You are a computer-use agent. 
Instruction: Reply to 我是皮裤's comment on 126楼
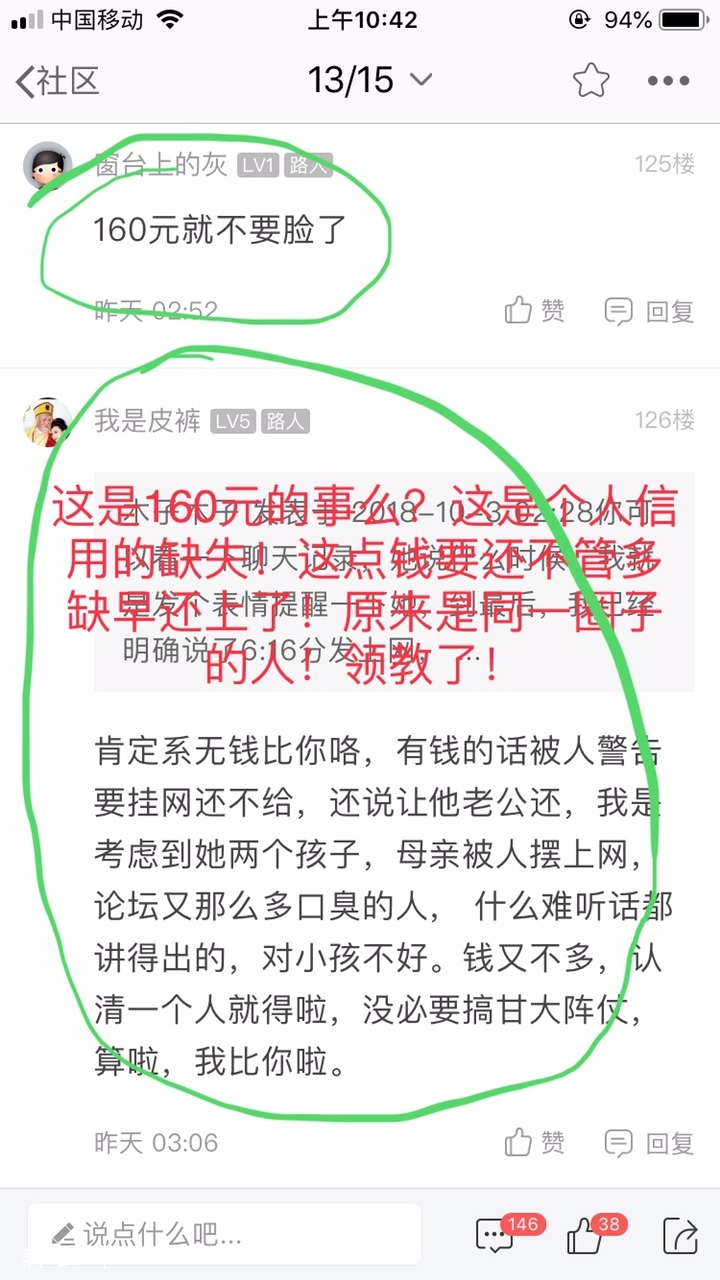click(x=650, y=1142)
